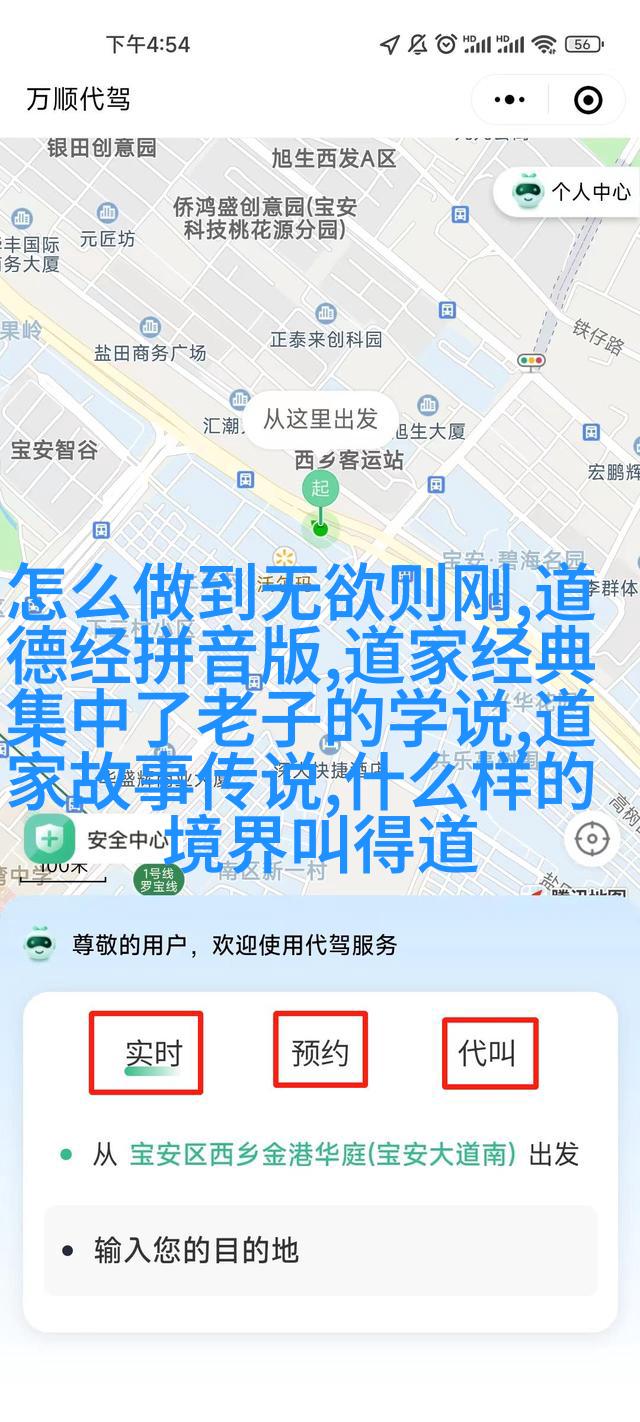Viewport: 640px width, 1422px height.
Task: Switch to the 代叫 tab
Action: coord(487,1052)
